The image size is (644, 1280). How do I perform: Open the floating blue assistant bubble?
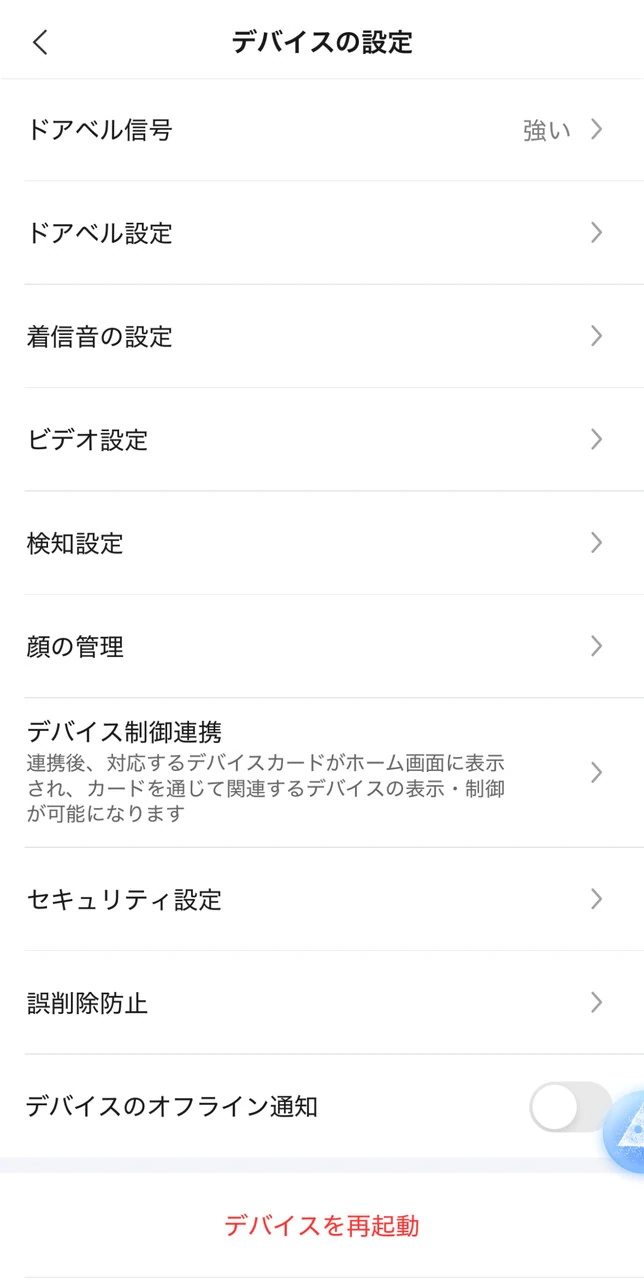coord(628,1132)
